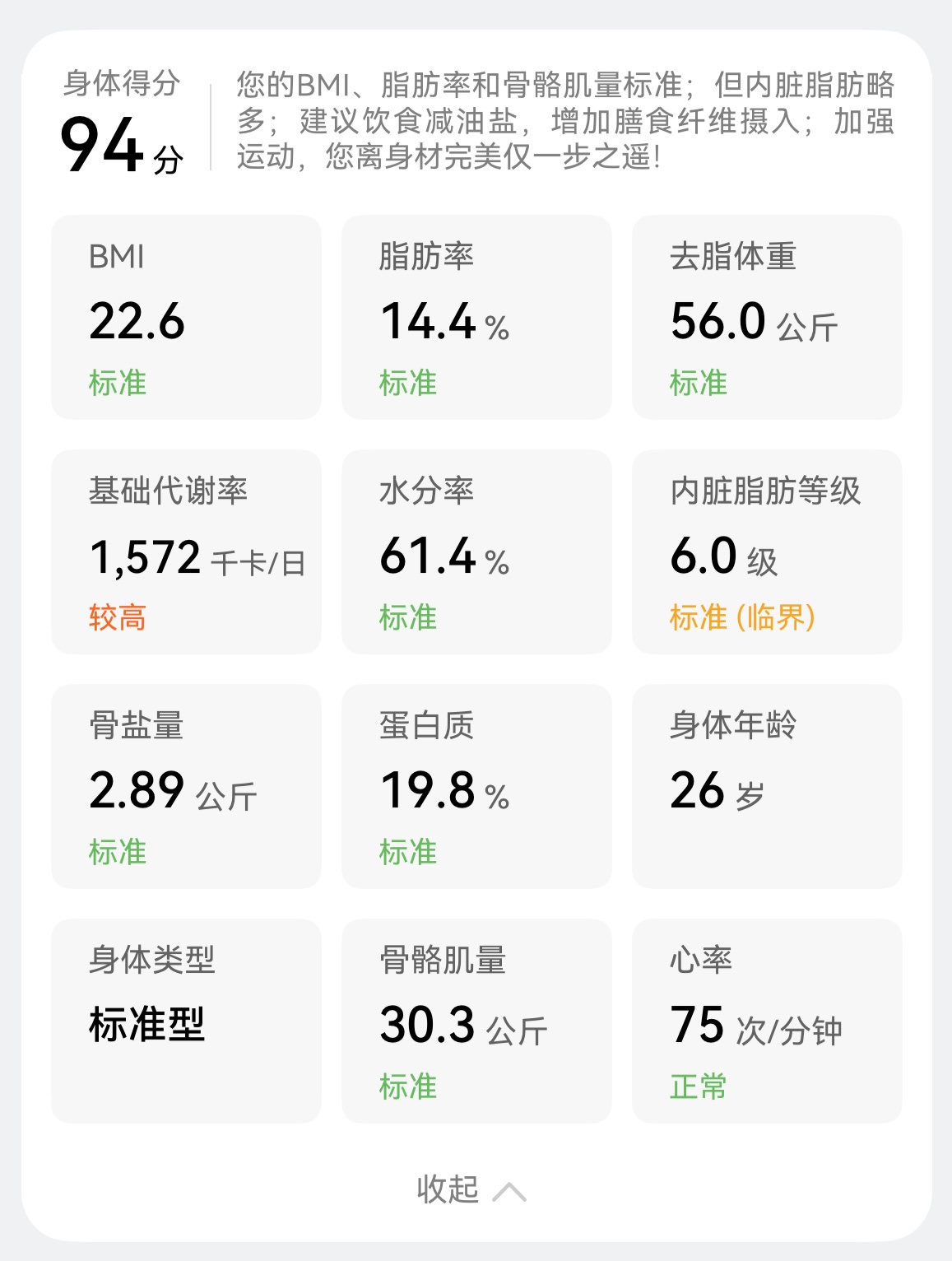Image resolution: width=952 pixels, height=1261 pixels.
Task: View 去脂体重 56.0公斤 details
Action: click(x=767, y=317)
